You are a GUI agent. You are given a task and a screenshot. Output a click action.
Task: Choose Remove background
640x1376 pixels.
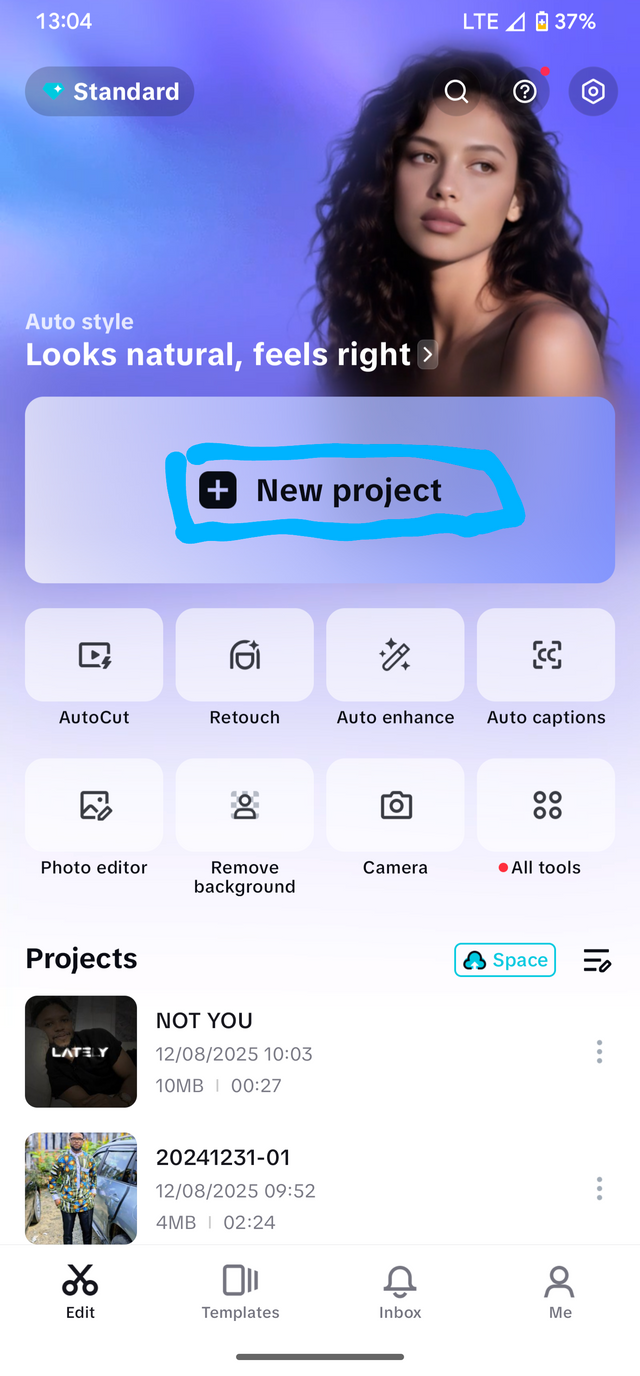coord(245,806)
